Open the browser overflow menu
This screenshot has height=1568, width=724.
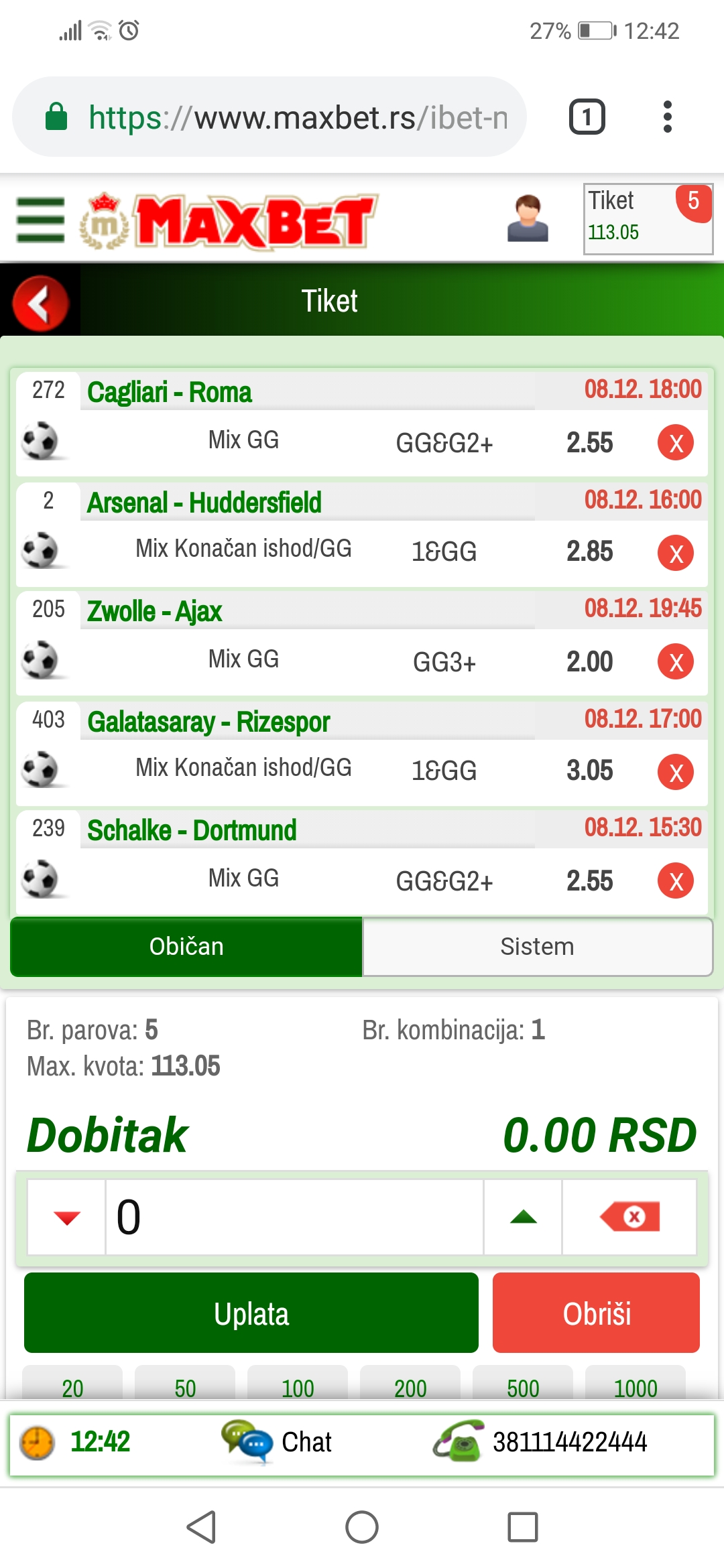click(667, 117)
